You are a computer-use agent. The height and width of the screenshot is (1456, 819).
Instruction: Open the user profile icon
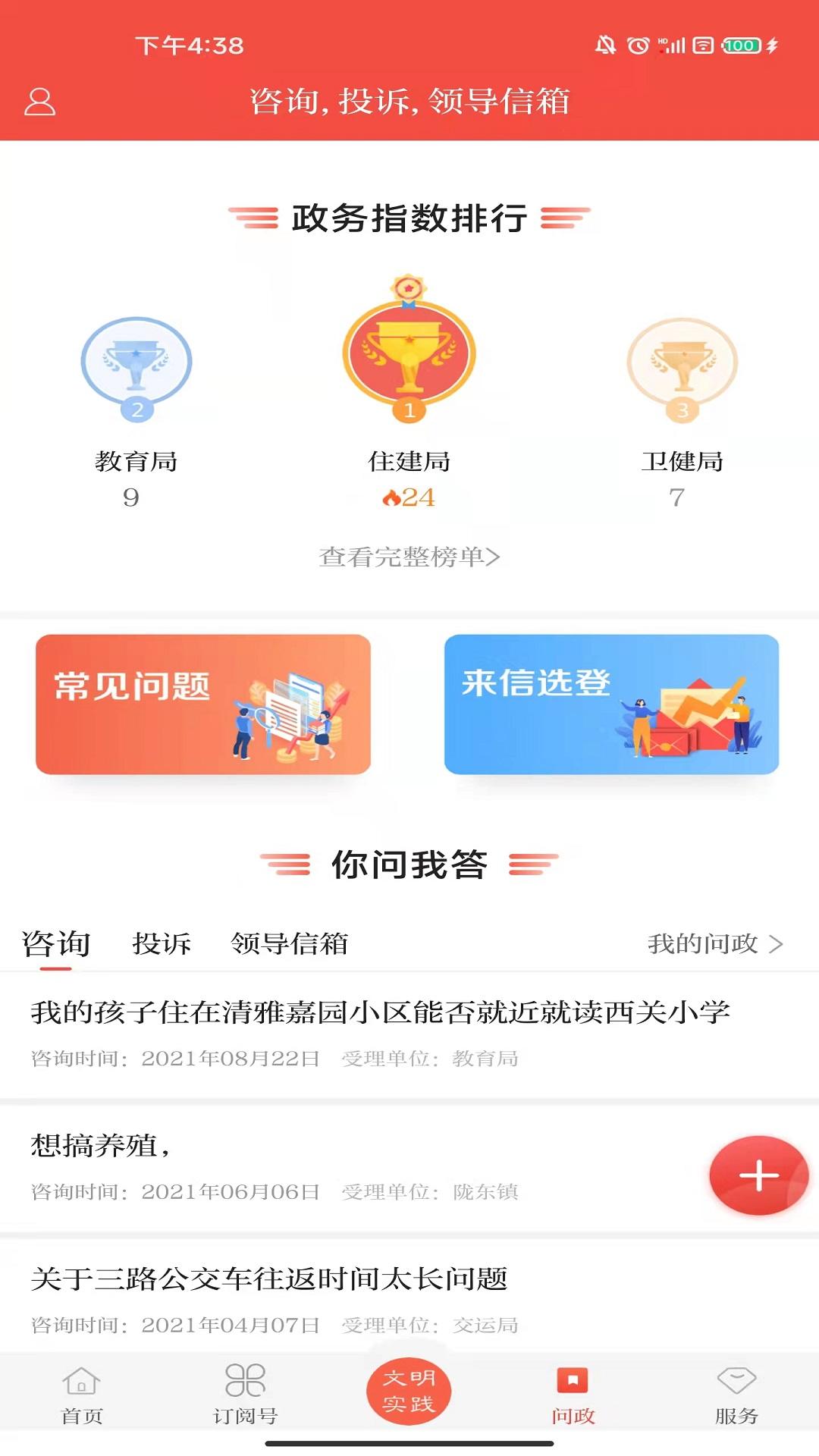(39, 101)
